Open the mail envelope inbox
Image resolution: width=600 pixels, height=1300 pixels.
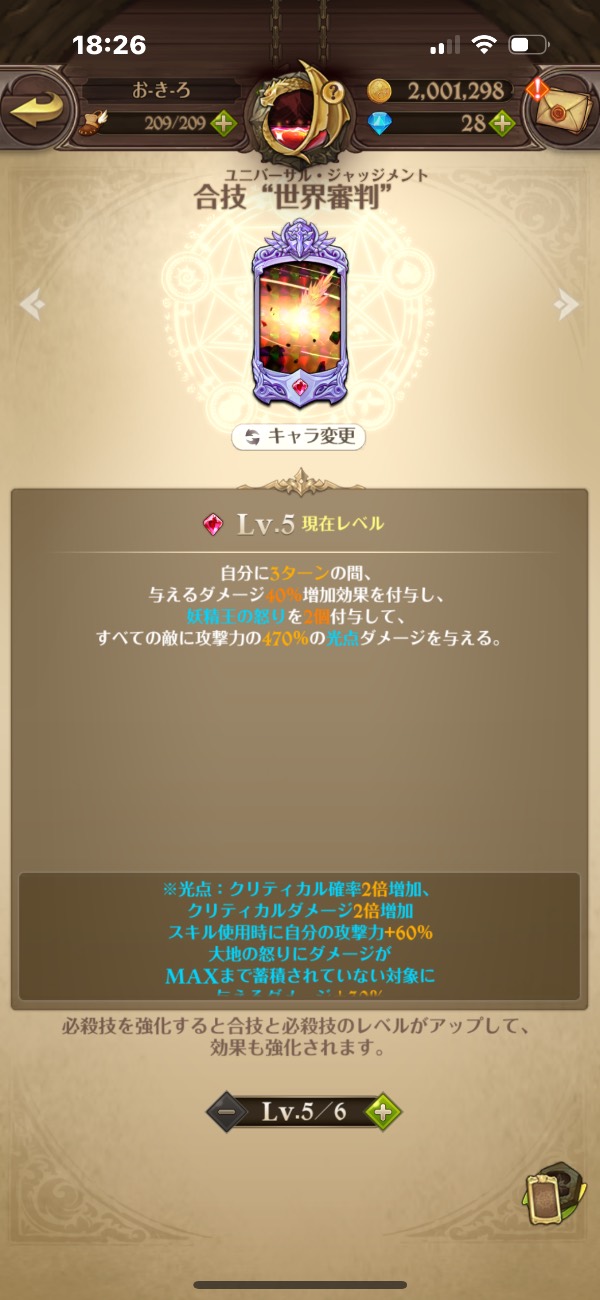click(562, 108)
